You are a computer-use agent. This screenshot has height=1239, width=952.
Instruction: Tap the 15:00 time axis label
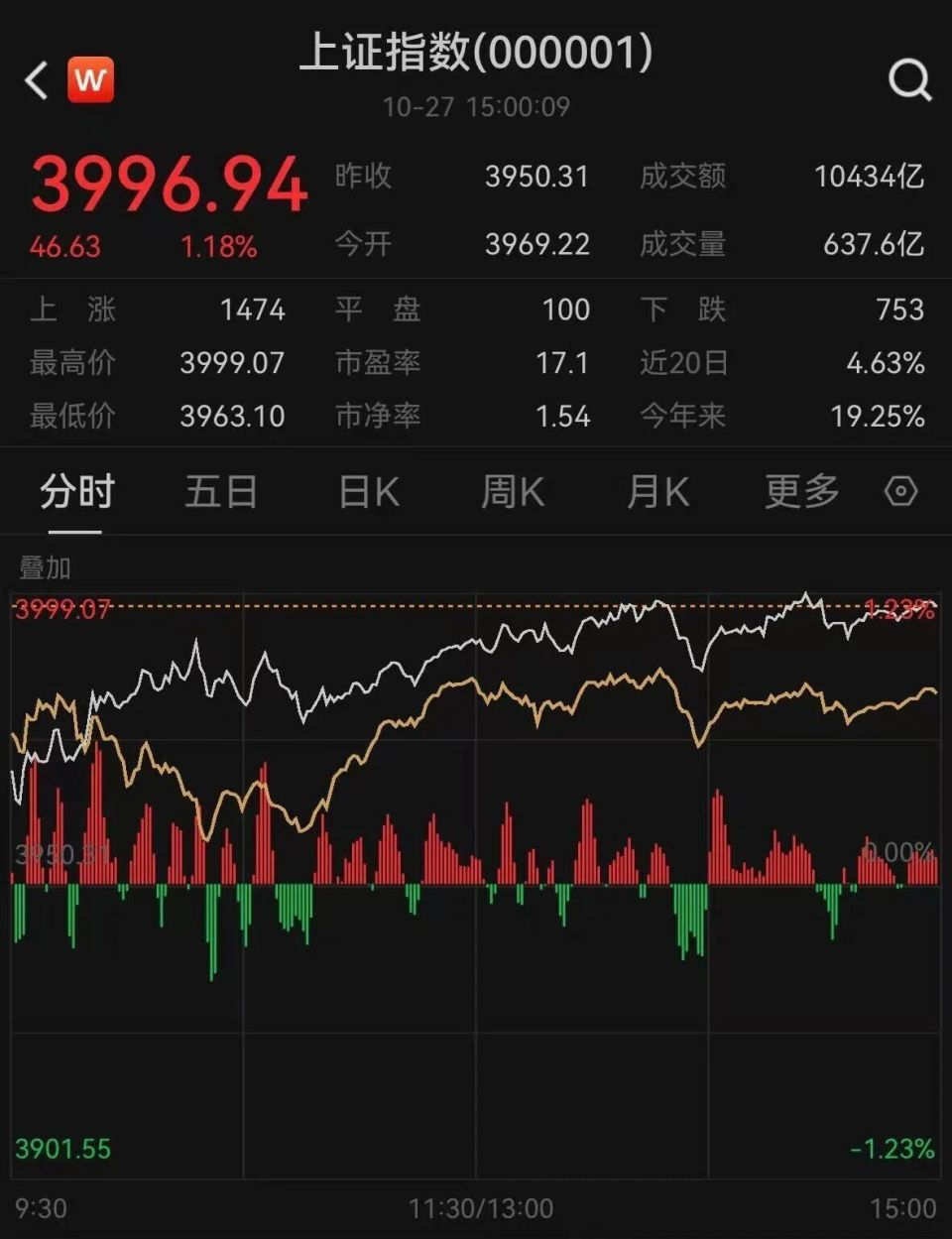tap(902, 1210)
